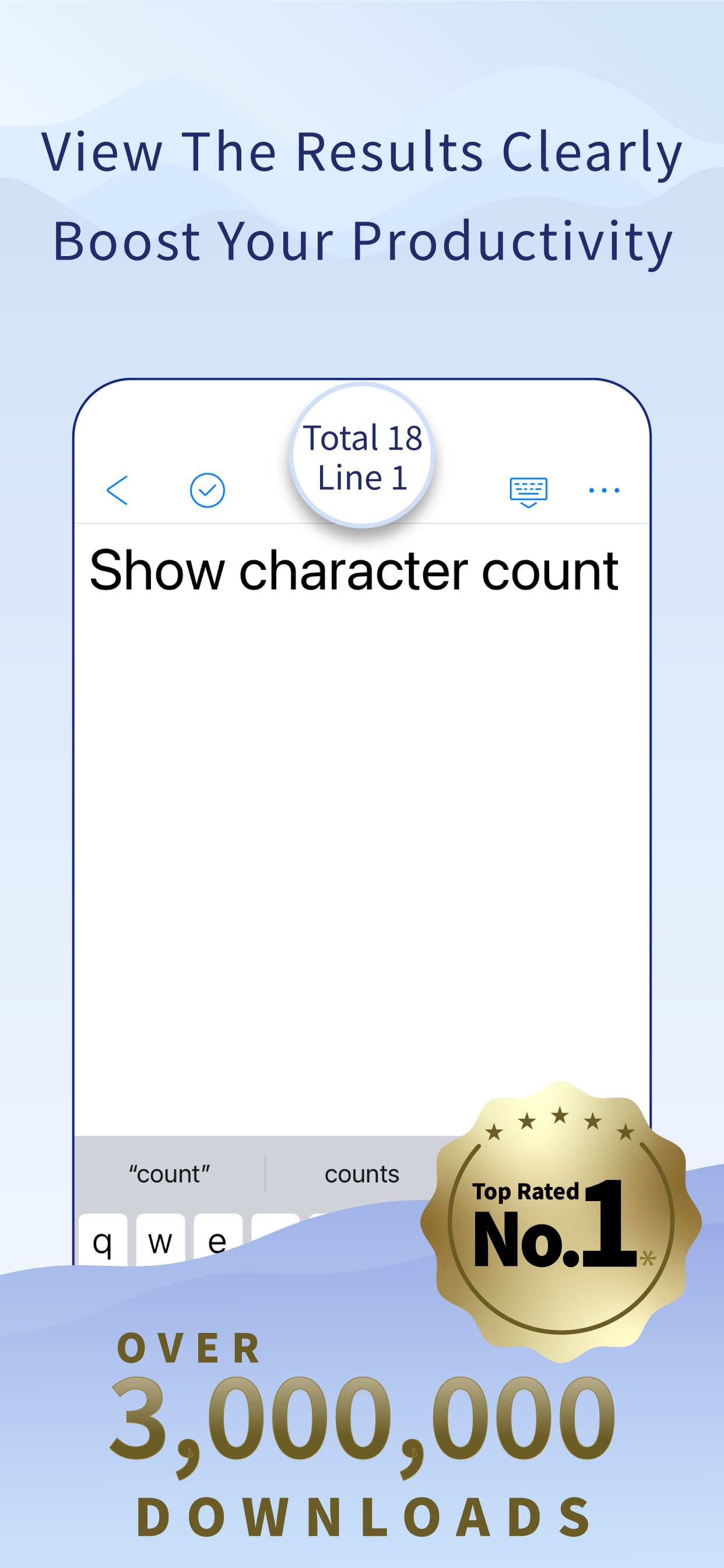Open more options via the ellipsis icon

(604, 490)
